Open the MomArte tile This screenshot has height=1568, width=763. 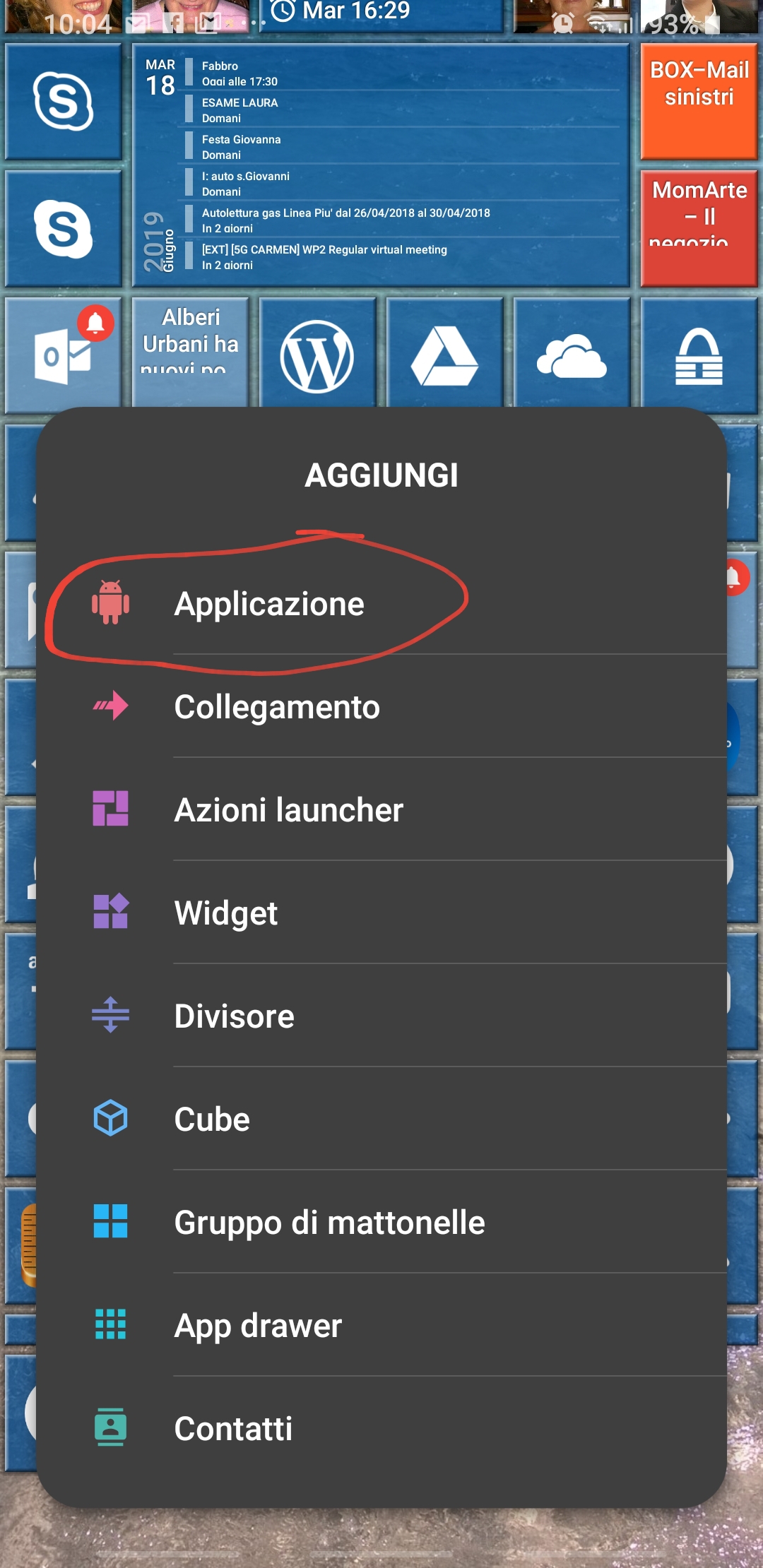(699, 227)
